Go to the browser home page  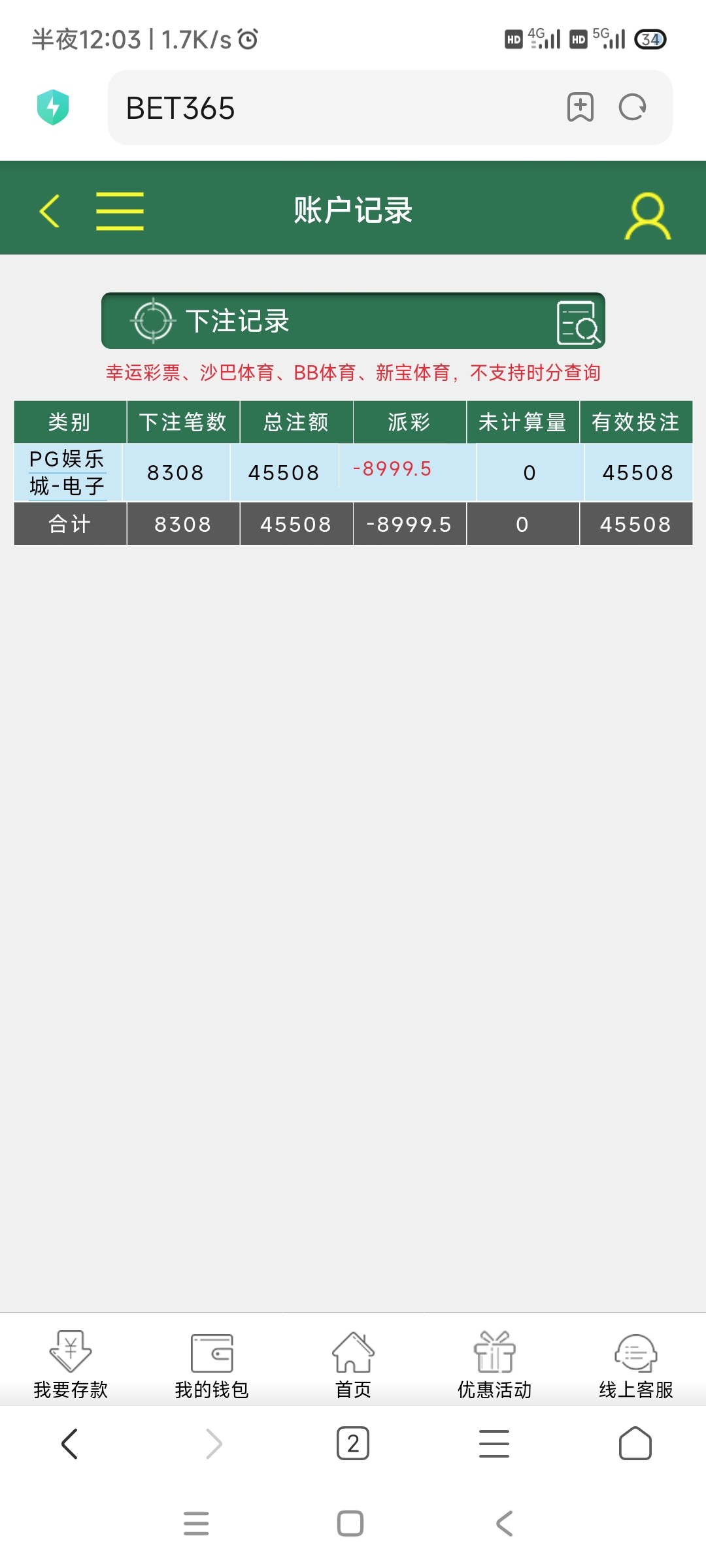pos(635,1444)
